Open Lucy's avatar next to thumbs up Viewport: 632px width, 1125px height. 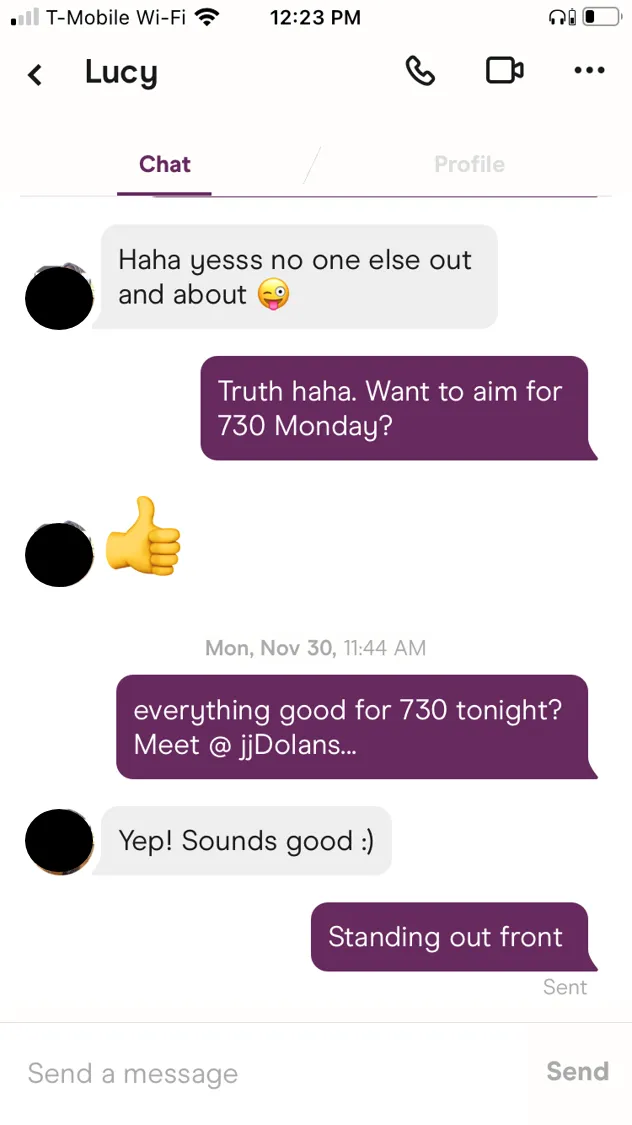(x=58, y=554)
